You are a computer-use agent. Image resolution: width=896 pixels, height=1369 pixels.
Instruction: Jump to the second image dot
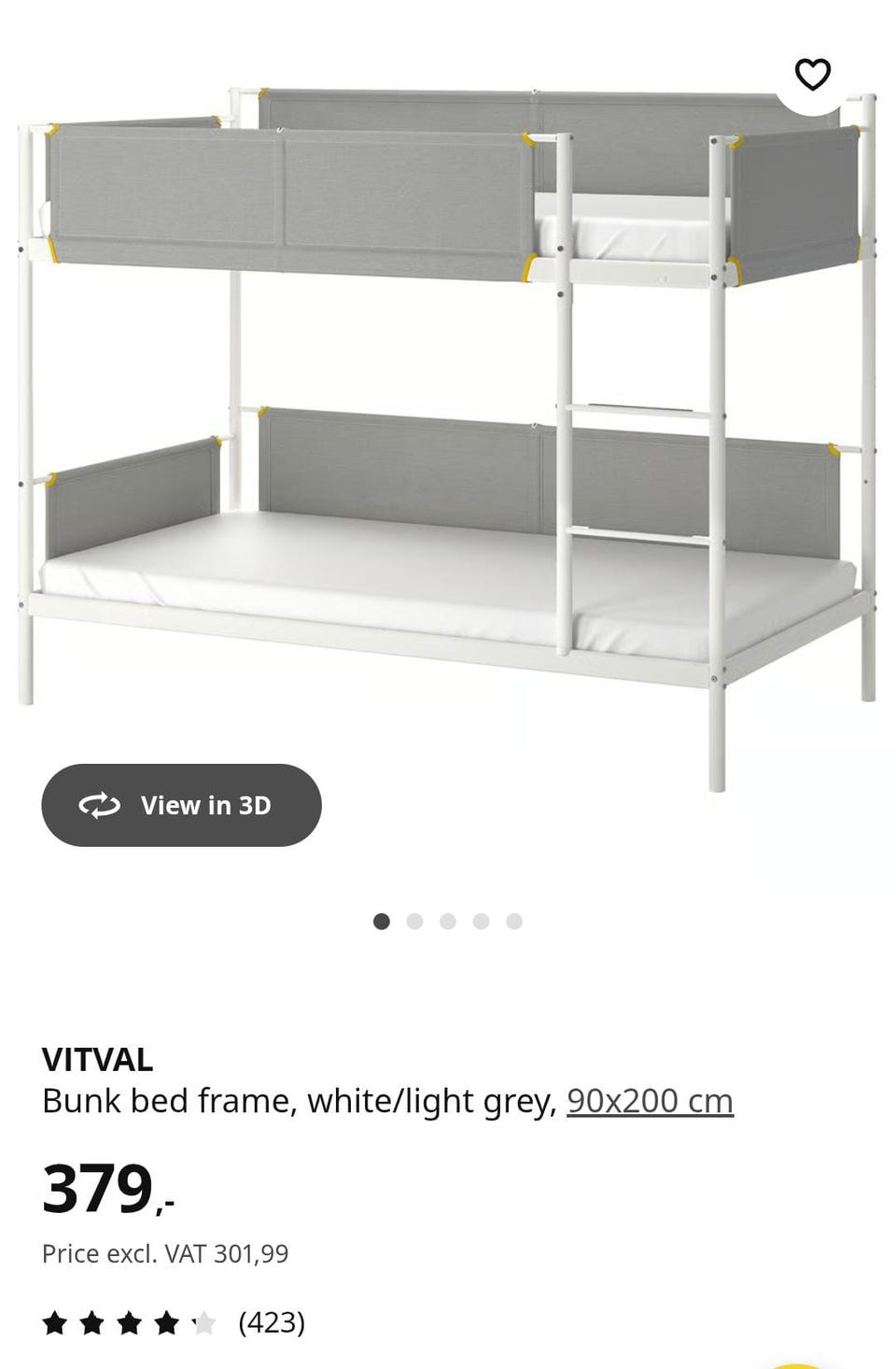tap(414, 922)
